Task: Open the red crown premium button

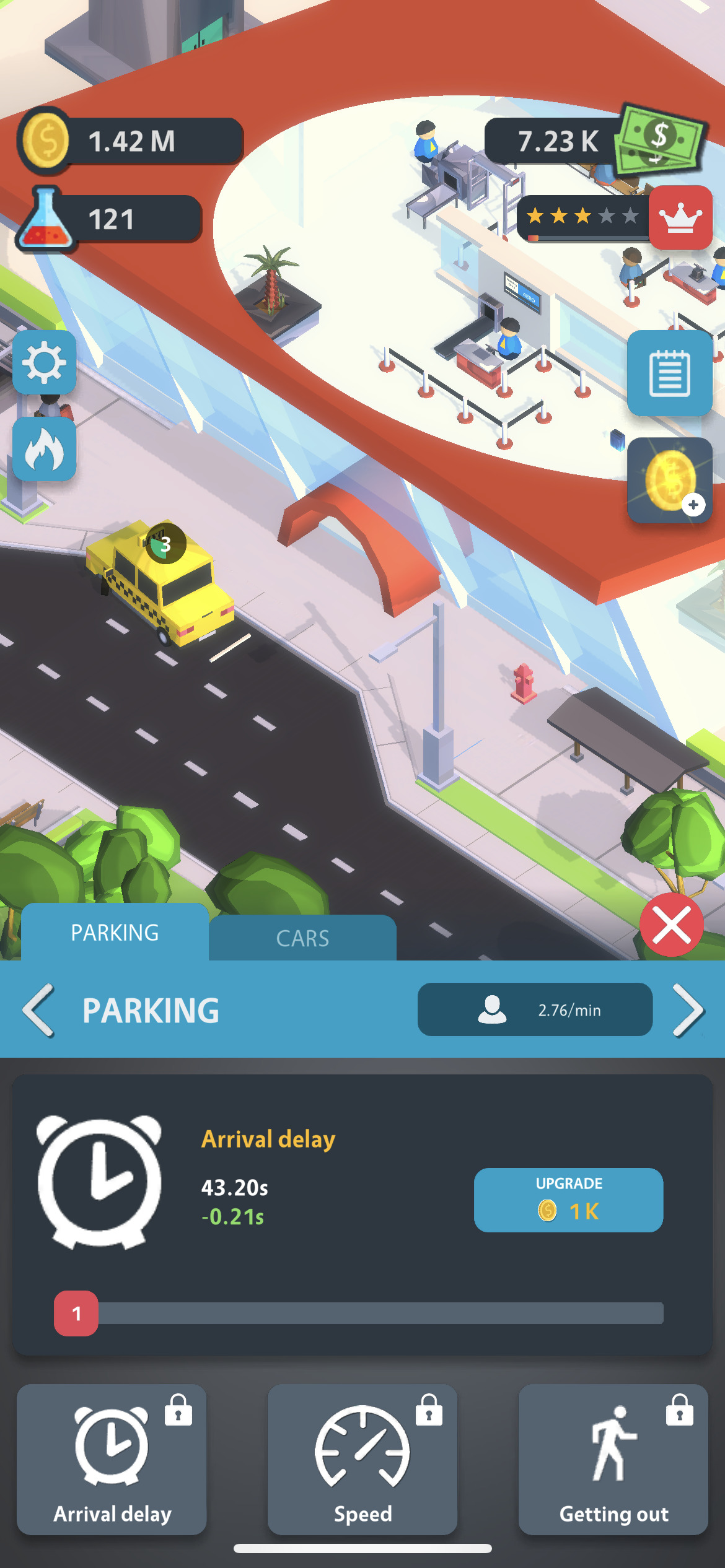Action: tap(680, 217)
